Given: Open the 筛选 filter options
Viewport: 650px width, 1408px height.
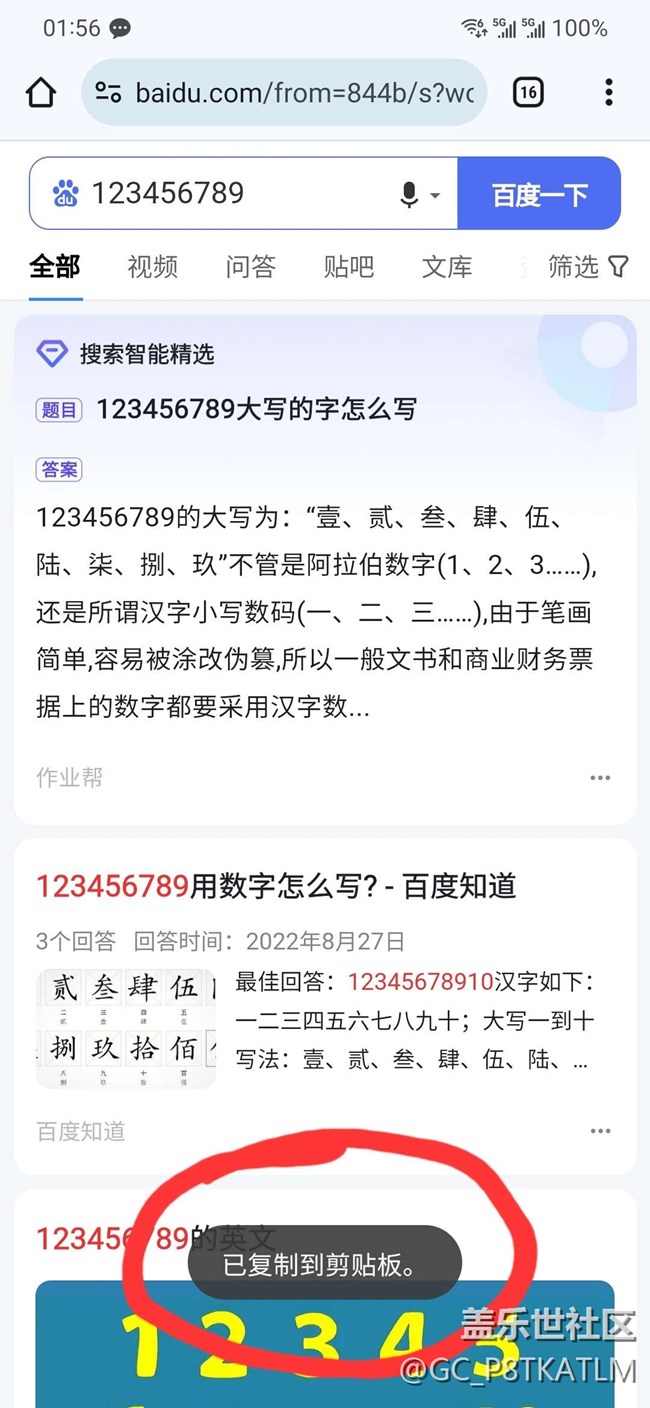Looking at the screenshot, I should (588, 267).
